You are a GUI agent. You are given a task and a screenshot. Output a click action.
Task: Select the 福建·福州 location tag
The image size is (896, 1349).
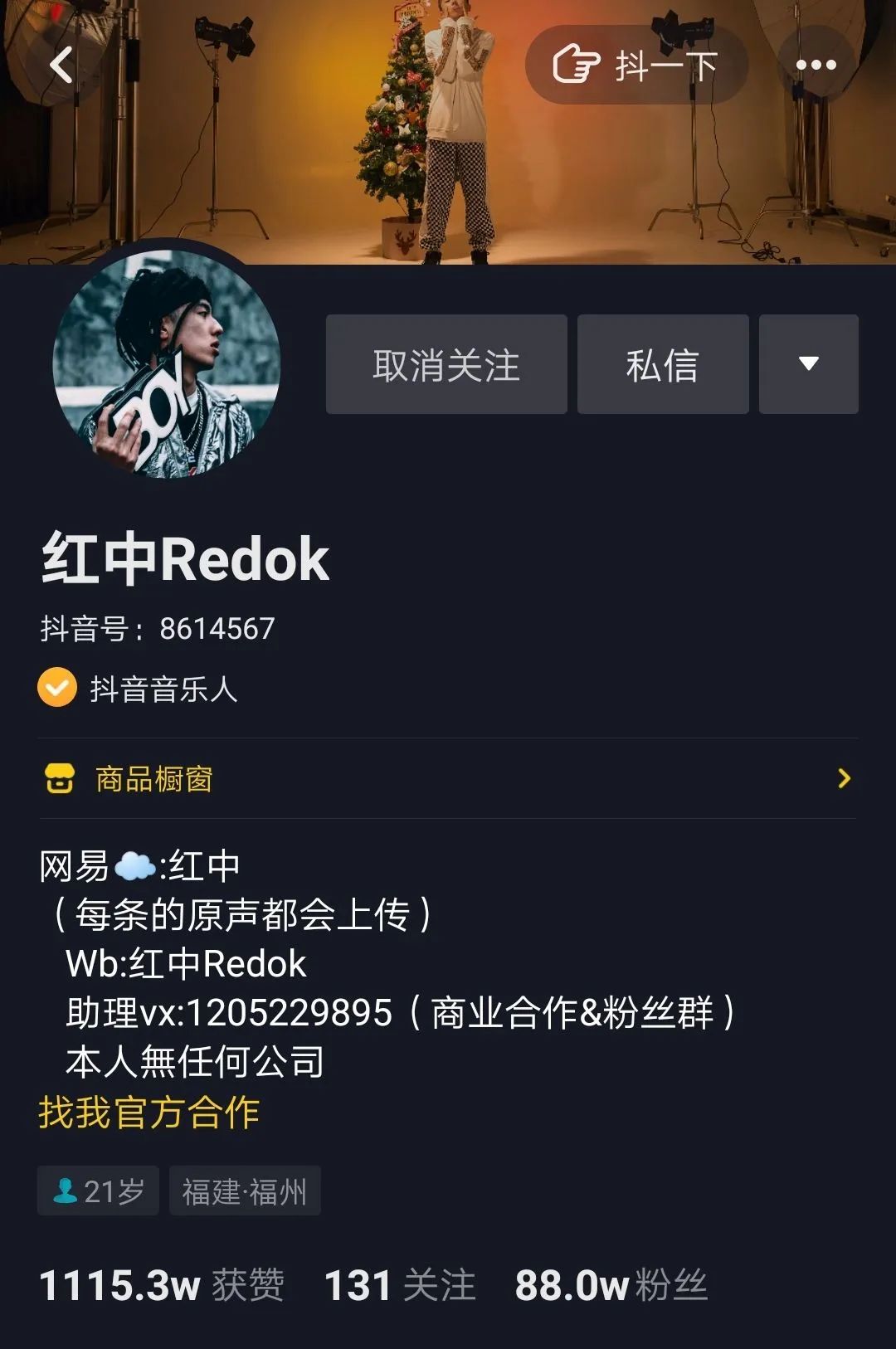tap(245, 1190)
